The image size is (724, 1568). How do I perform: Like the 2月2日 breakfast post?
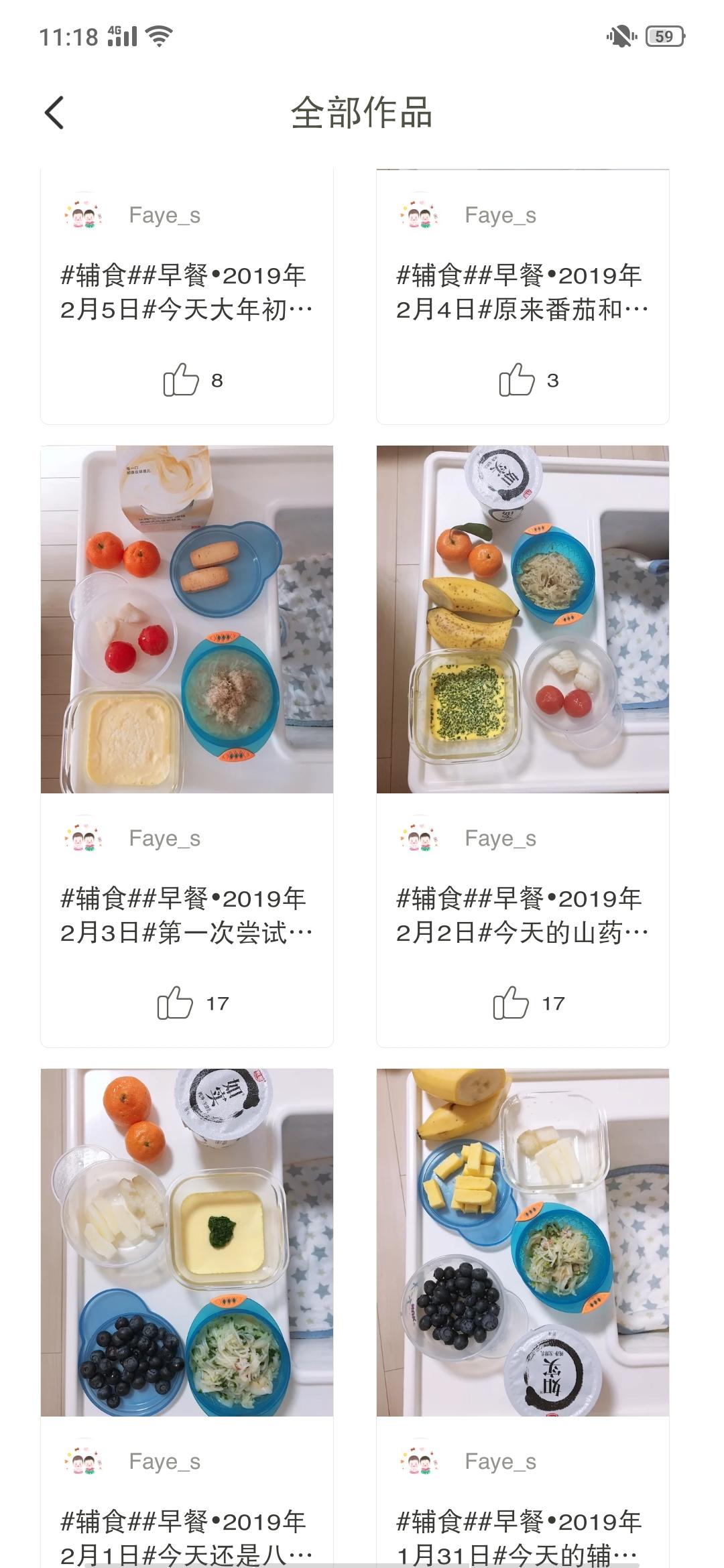511,1003
